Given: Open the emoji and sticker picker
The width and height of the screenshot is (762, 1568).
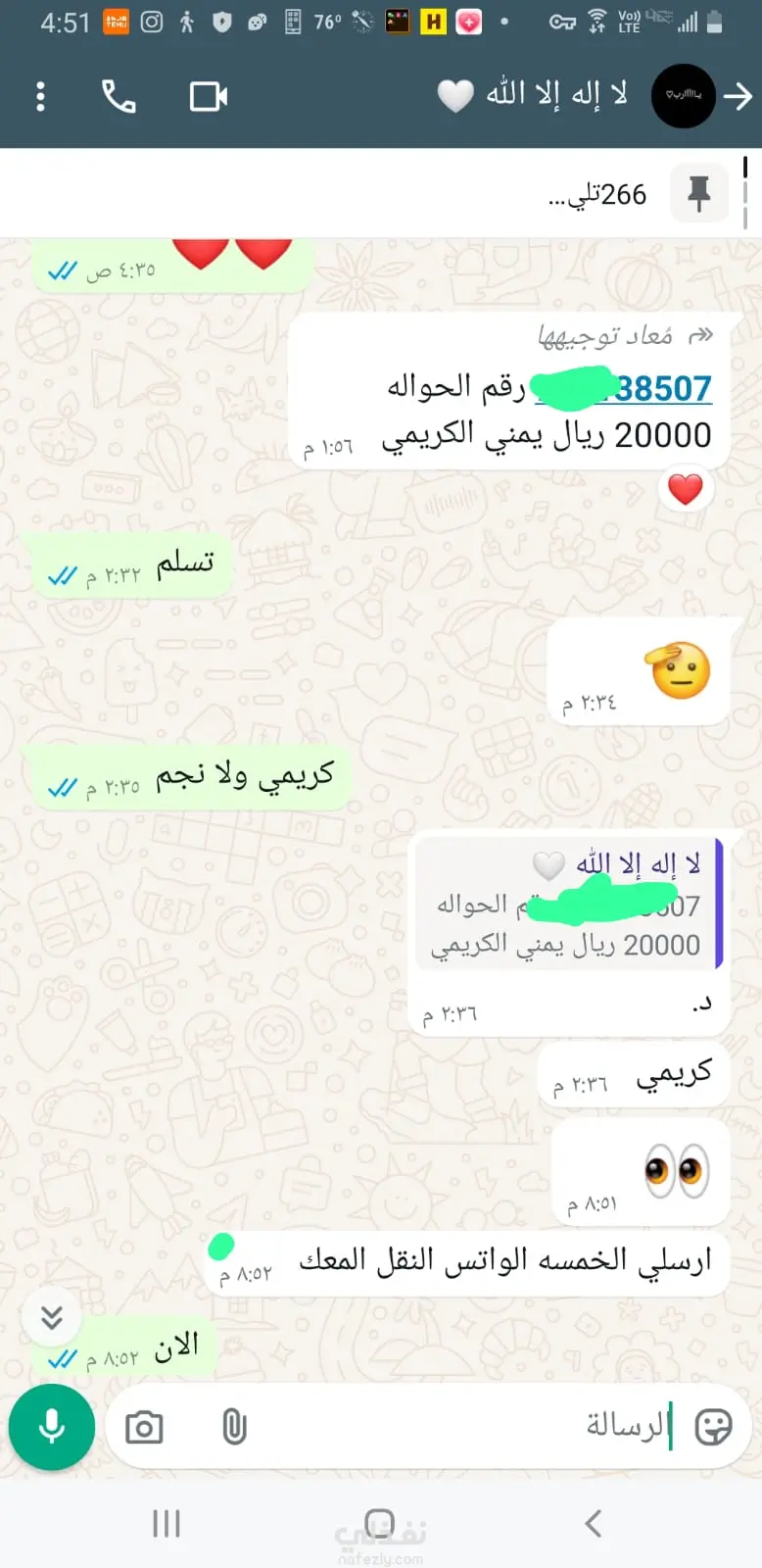Looking at the screenshot, I should 713,1427.
